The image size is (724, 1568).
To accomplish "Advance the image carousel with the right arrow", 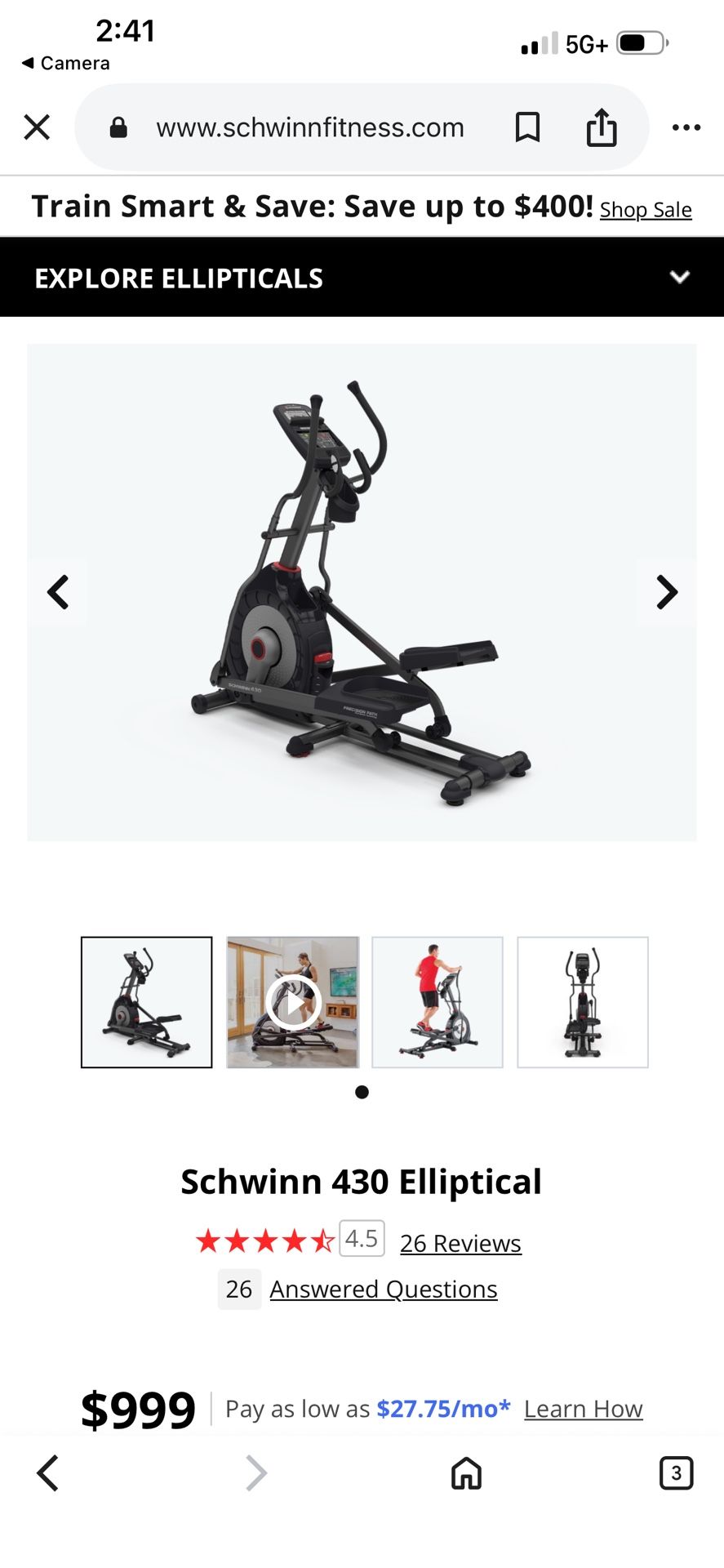I will [x=666, y=592].
